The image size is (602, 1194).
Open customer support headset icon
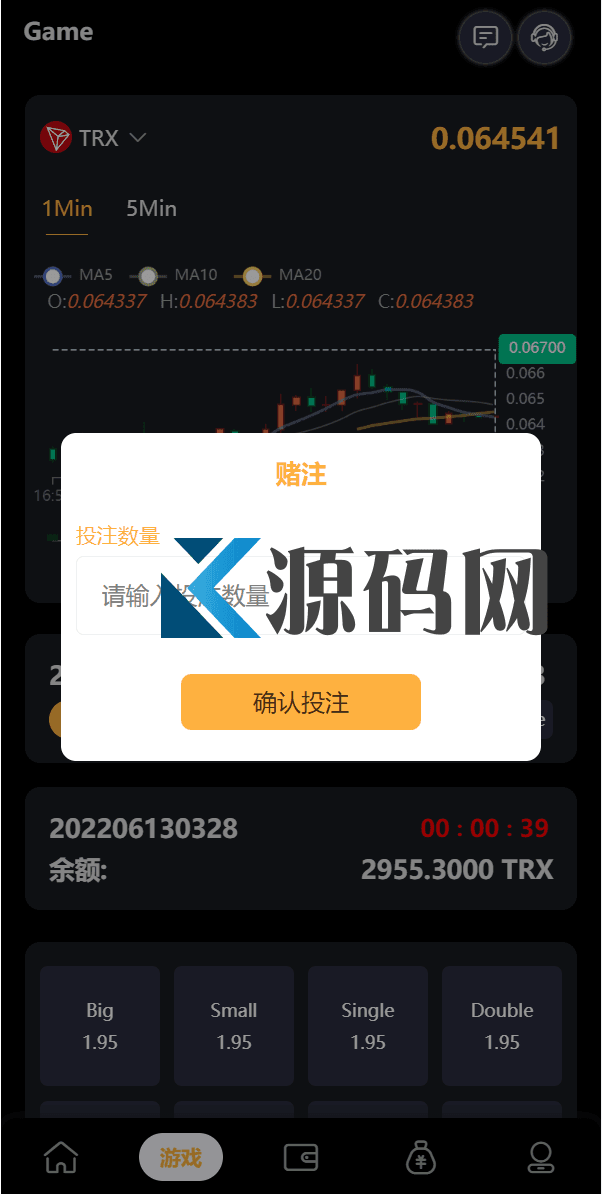pyautogui.click(x=544, y=38)
